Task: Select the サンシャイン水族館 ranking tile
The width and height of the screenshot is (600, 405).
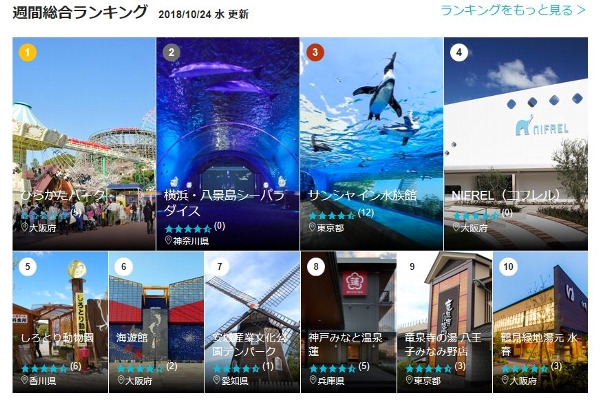Action: click(x=371, y=143)
